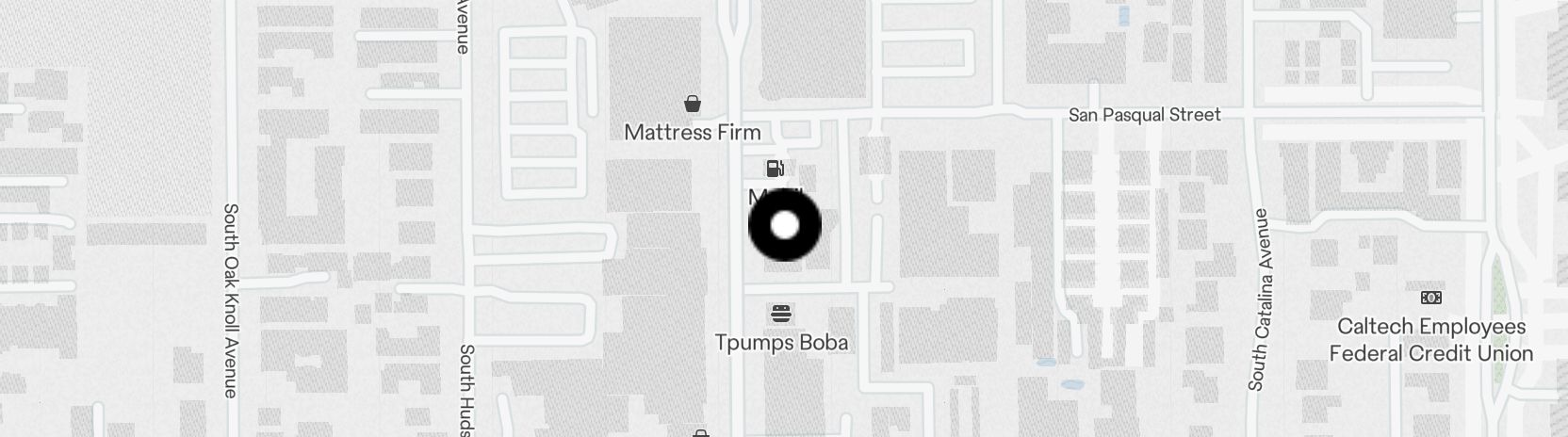Tap the Mattress Firm shop marker
The width and height of the screenshot is (1568, 437).
tap(693, 104)
